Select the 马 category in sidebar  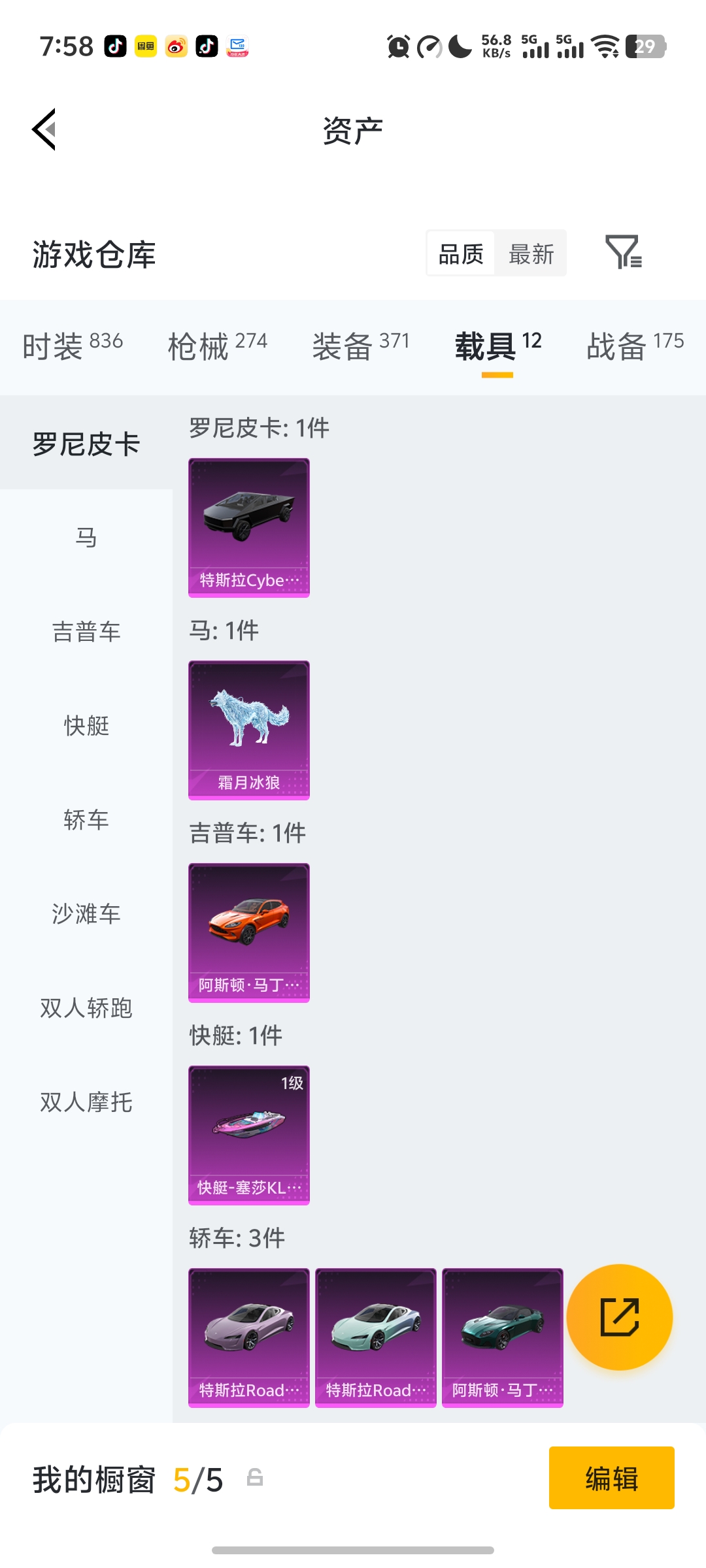(x=87, y=537)
